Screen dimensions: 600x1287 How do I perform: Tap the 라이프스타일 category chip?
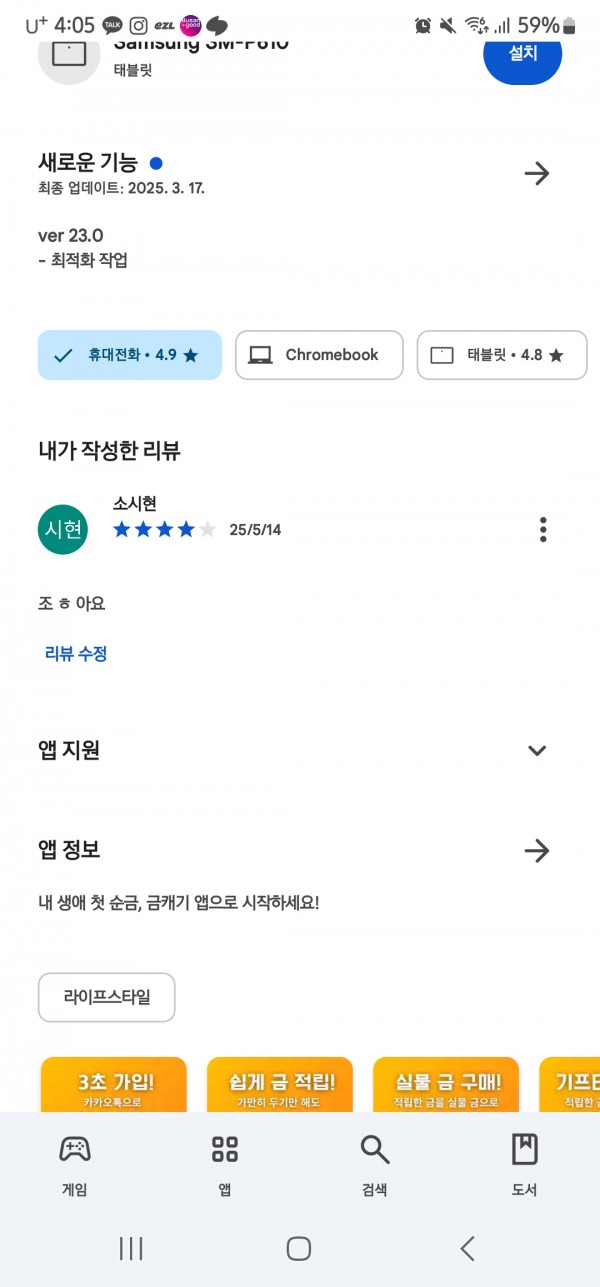pos(107,997)
